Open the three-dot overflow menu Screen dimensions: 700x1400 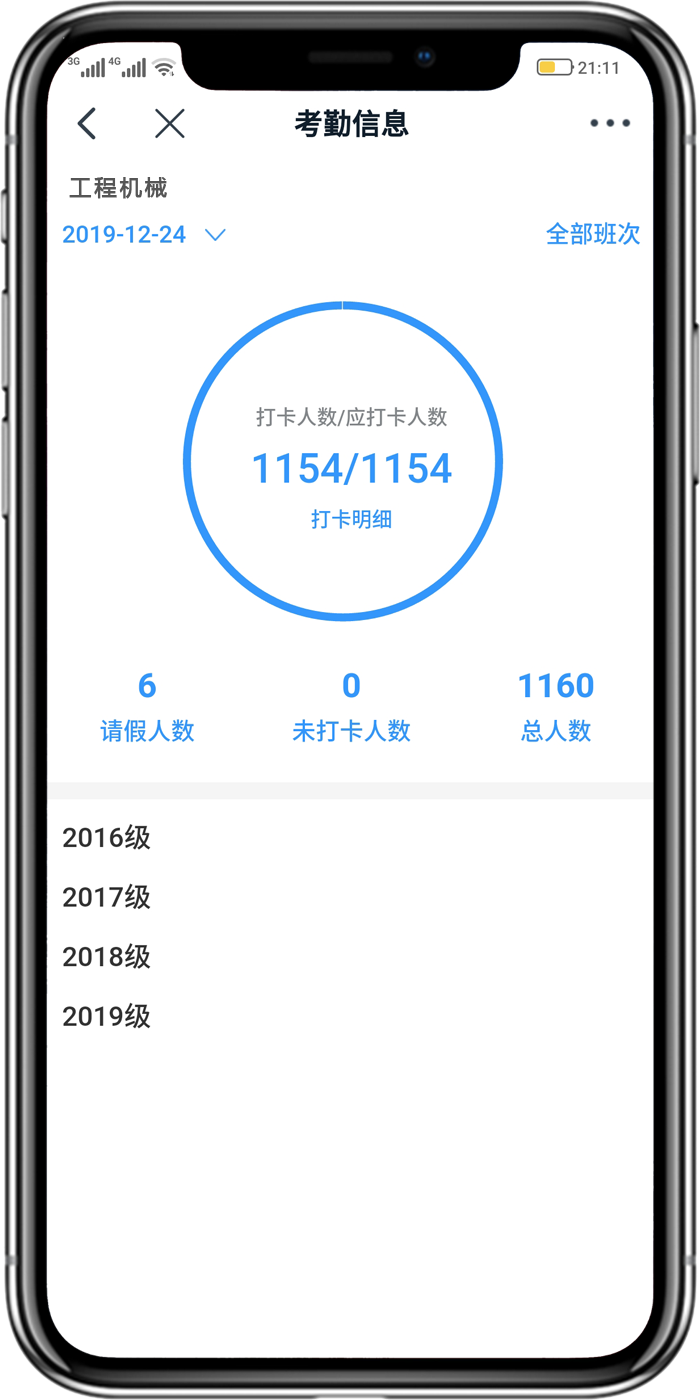click(609, 124)
